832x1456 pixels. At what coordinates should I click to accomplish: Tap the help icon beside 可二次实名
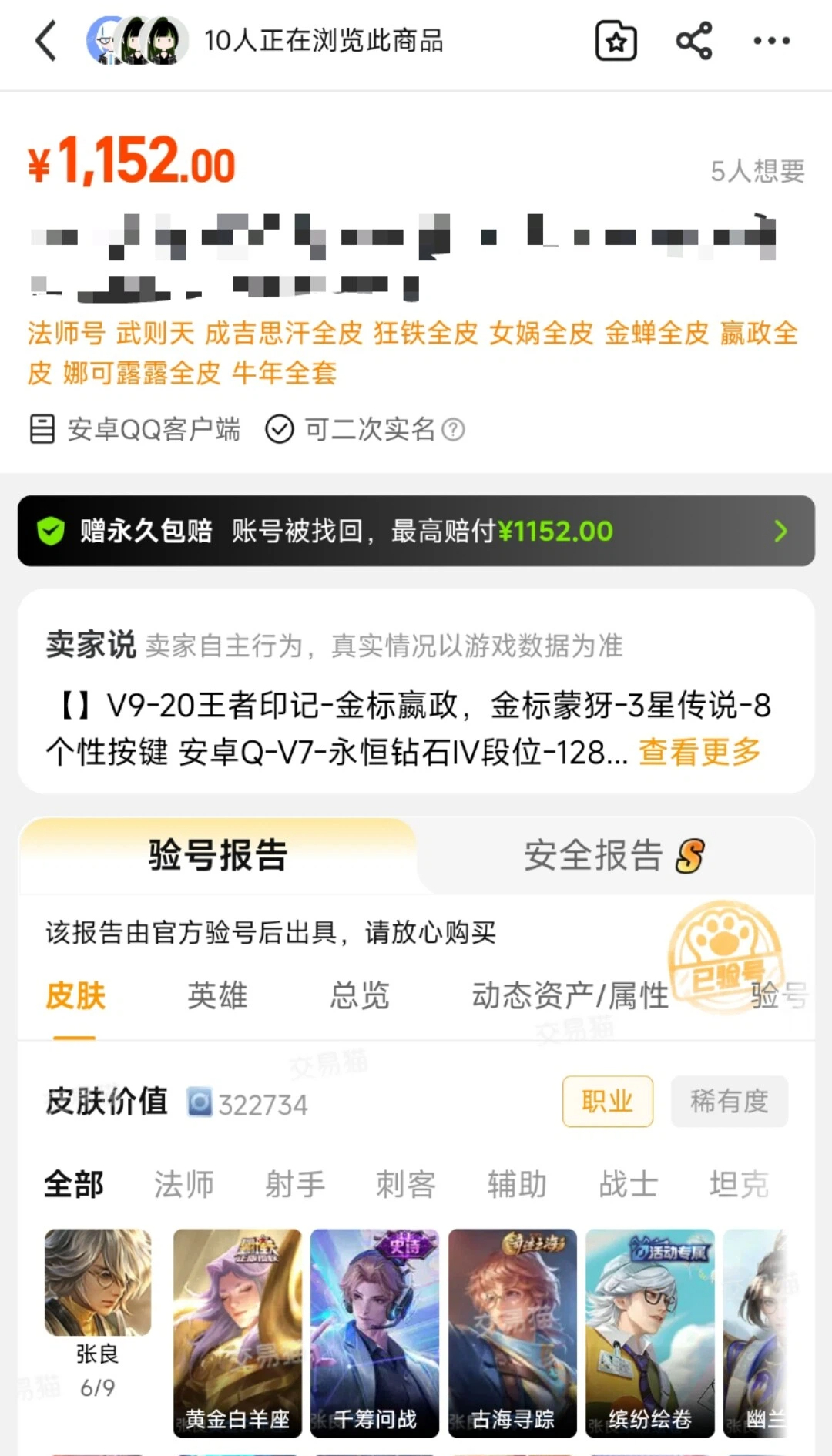pos(453,429)
